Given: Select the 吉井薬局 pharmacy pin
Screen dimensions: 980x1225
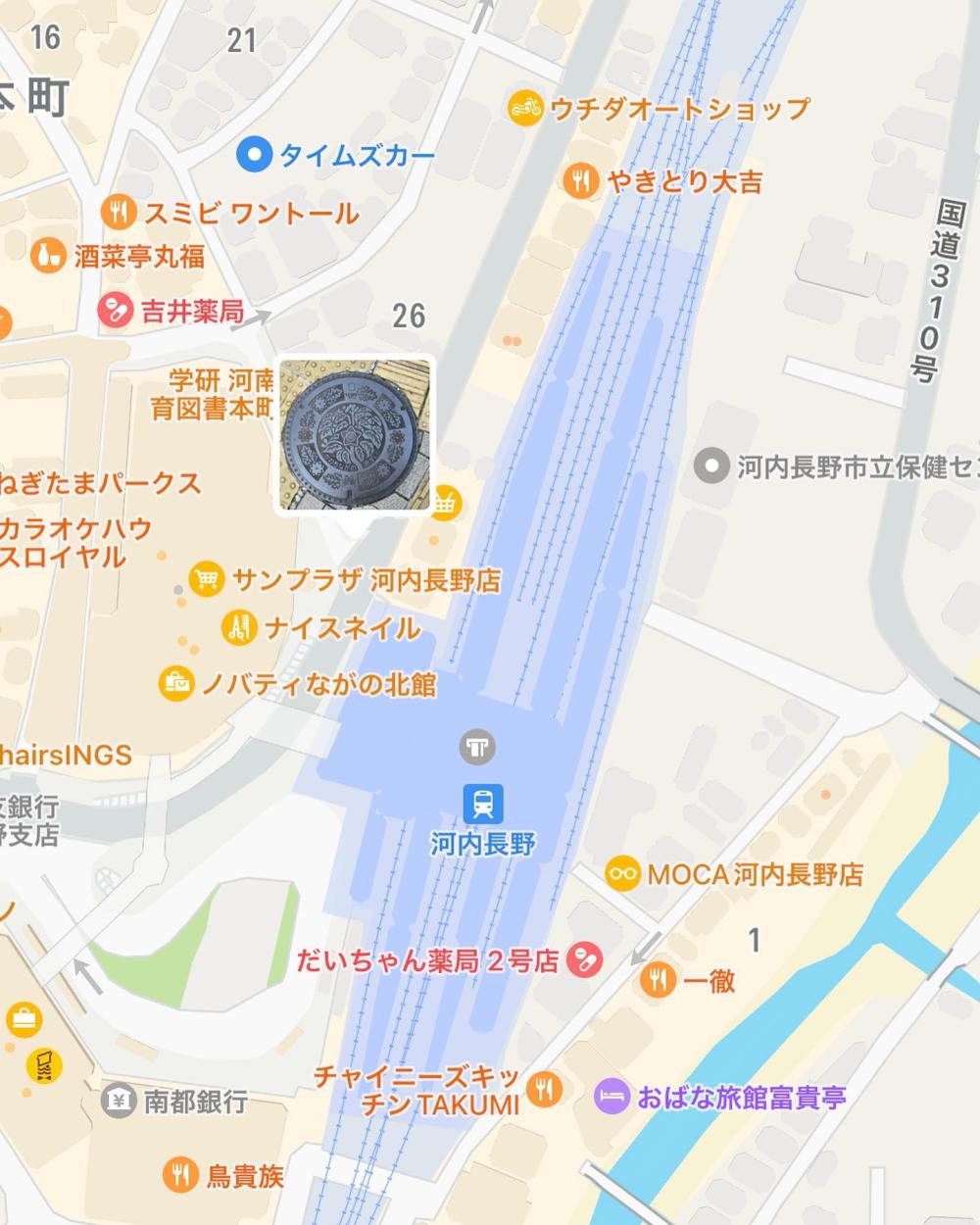Looking at the screenshot, I should click(x=115, y=312).
